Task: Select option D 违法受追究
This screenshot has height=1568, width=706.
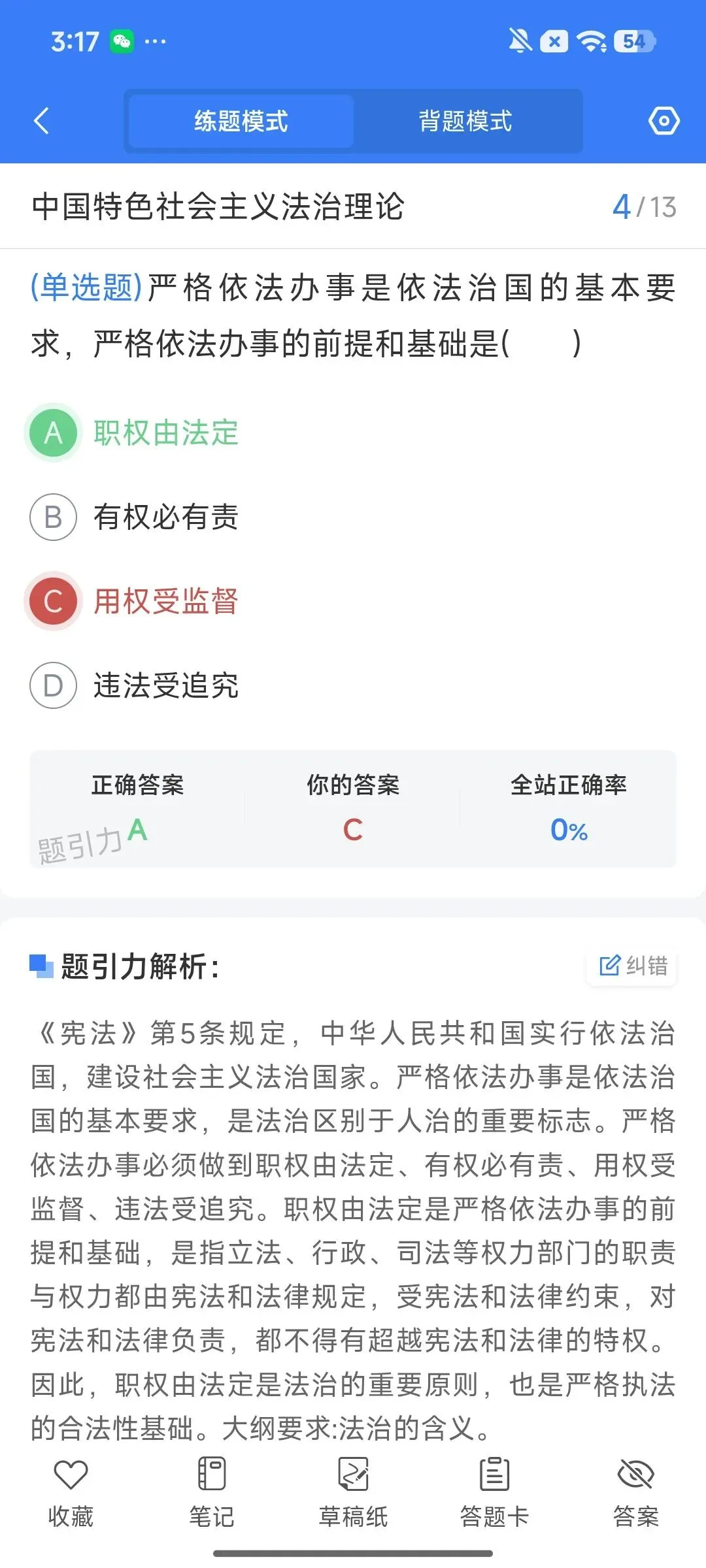Action: tap(133, 685)
